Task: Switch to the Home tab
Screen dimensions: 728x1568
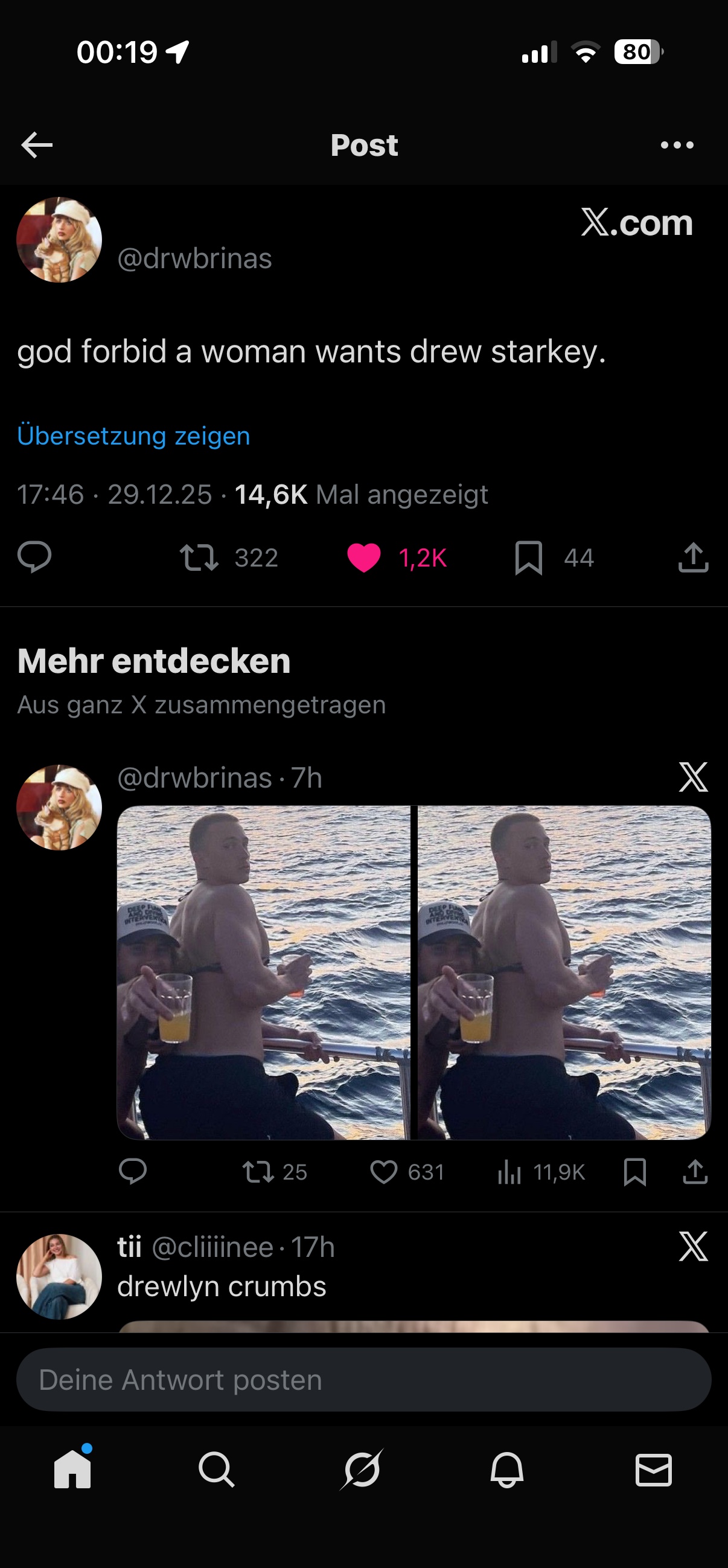Action: 72,1470
